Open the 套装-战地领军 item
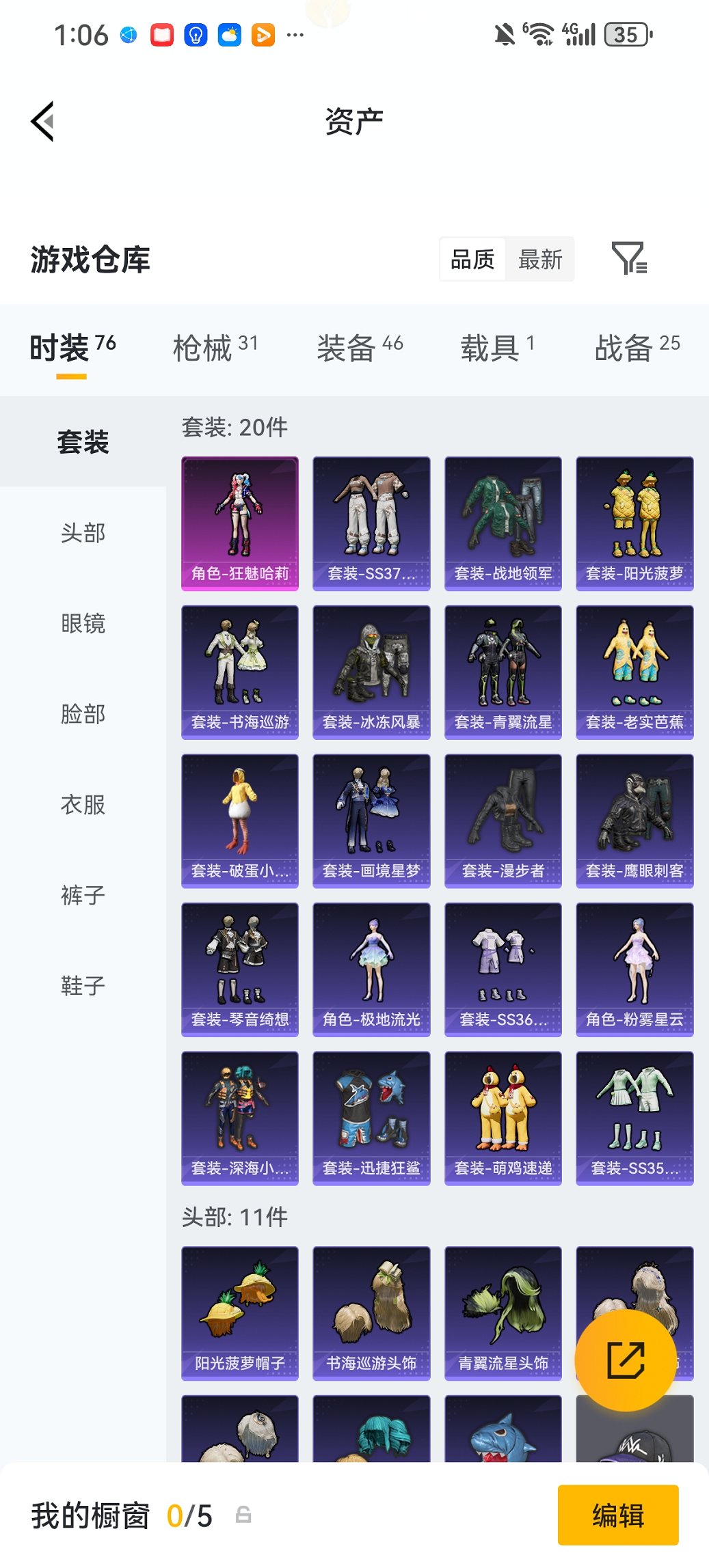This screenshot has height=1568, width=709. pyautogui.click(x=503, y=523)
